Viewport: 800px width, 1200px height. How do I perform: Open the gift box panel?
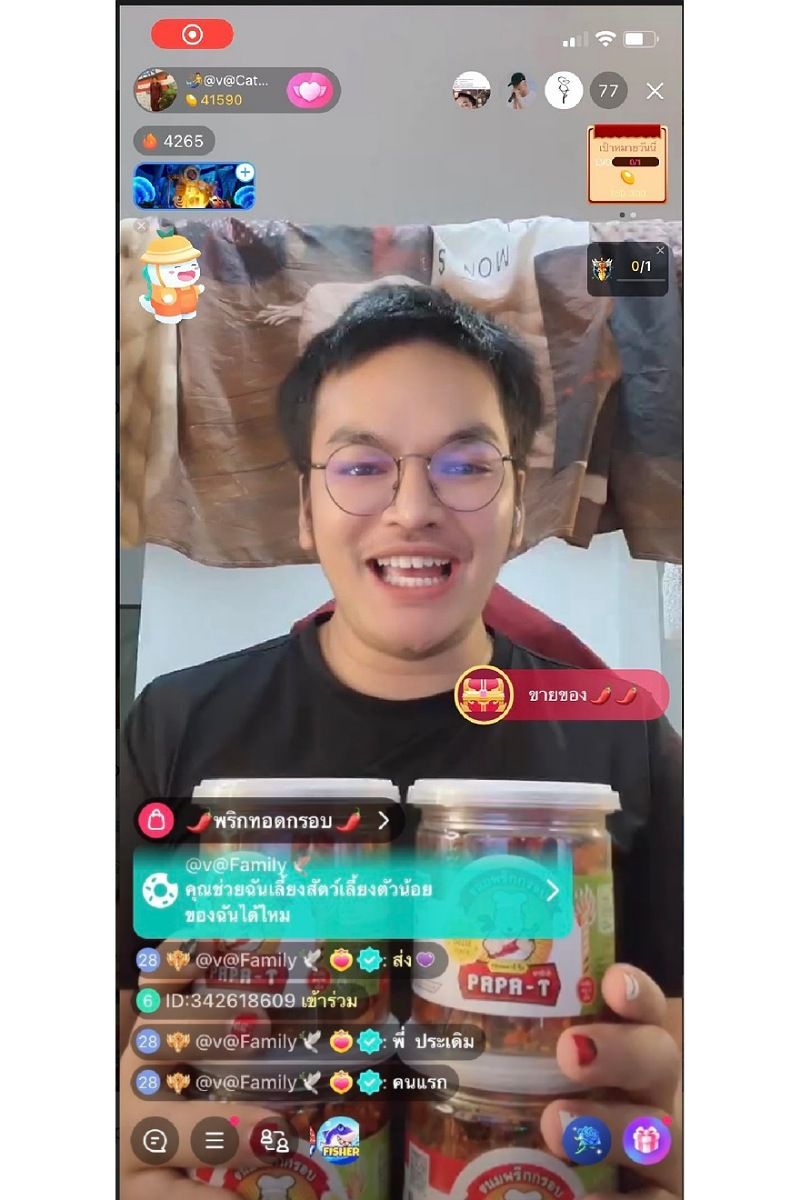tap(647, 1141)
